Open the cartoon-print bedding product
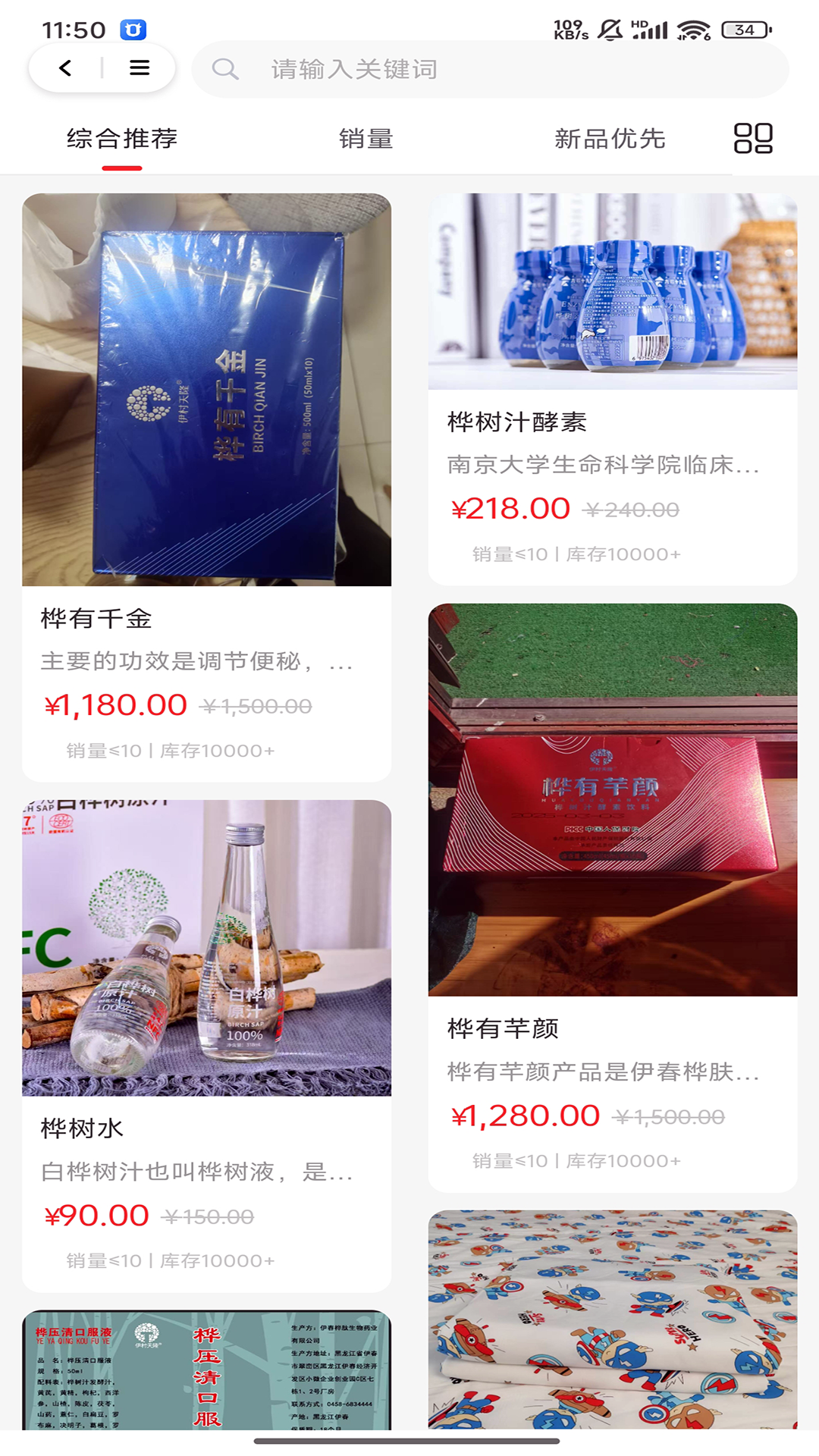The height and width of the screenshot is (1456, 819). point(613,1319)
